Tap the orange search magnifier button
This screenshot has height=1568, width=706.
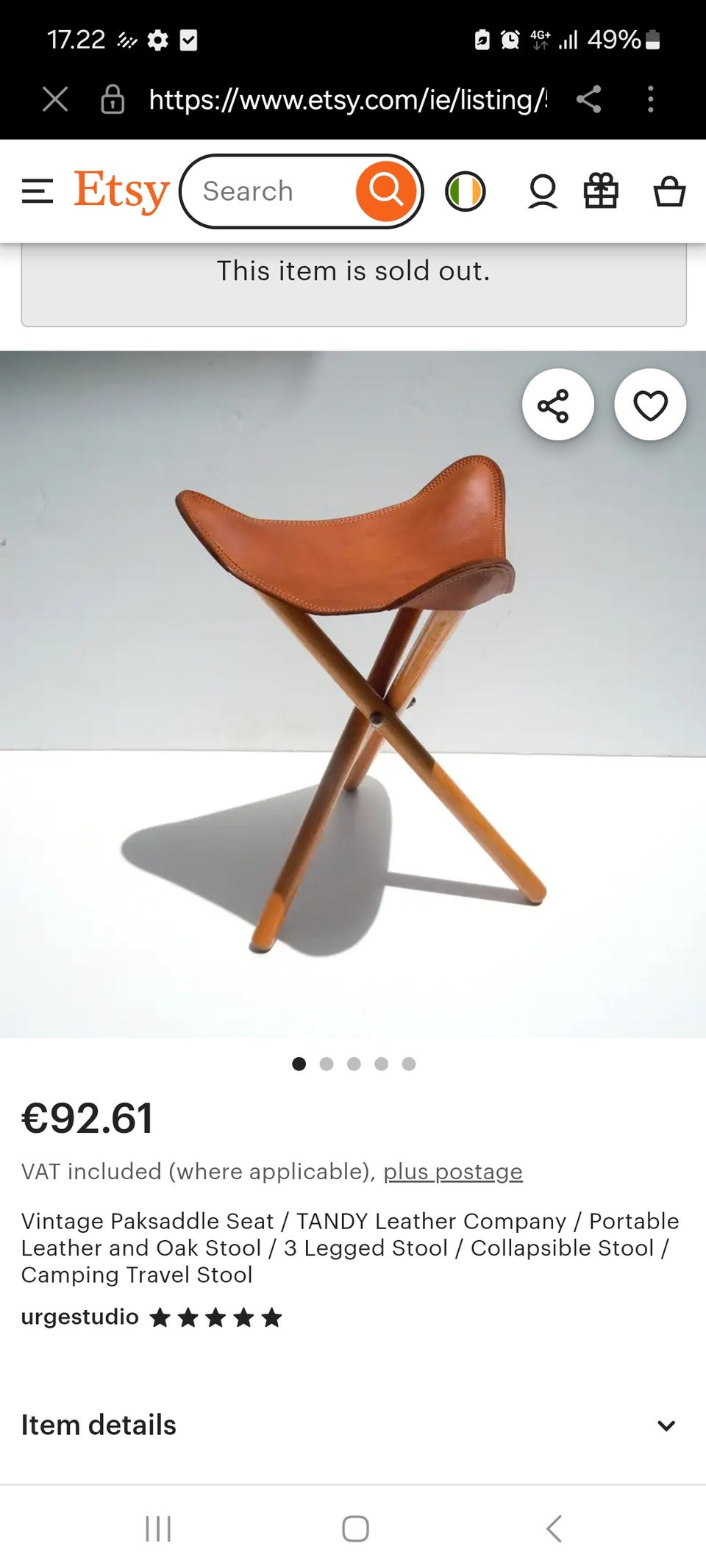[386, 191]
